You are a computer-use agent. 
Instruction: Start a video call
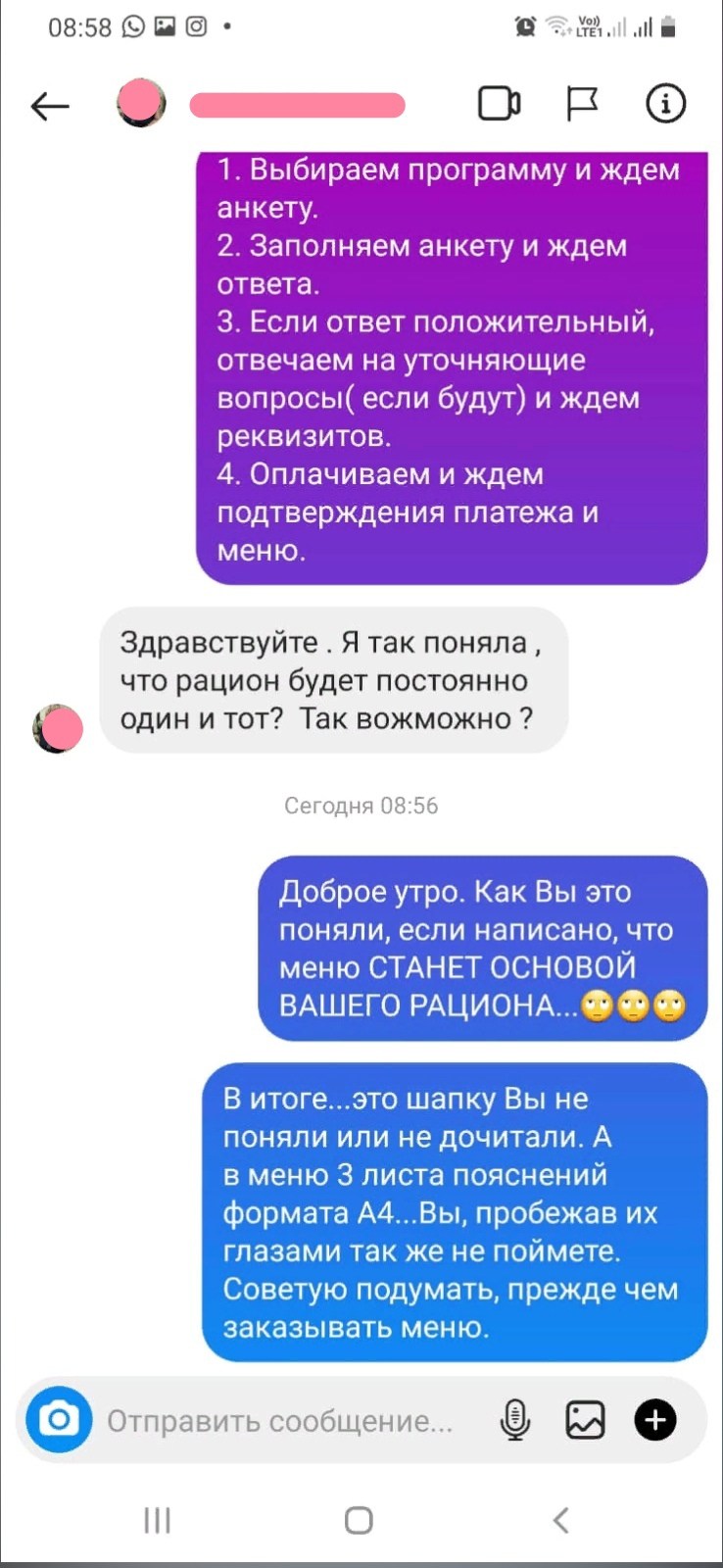click(499, 103)
